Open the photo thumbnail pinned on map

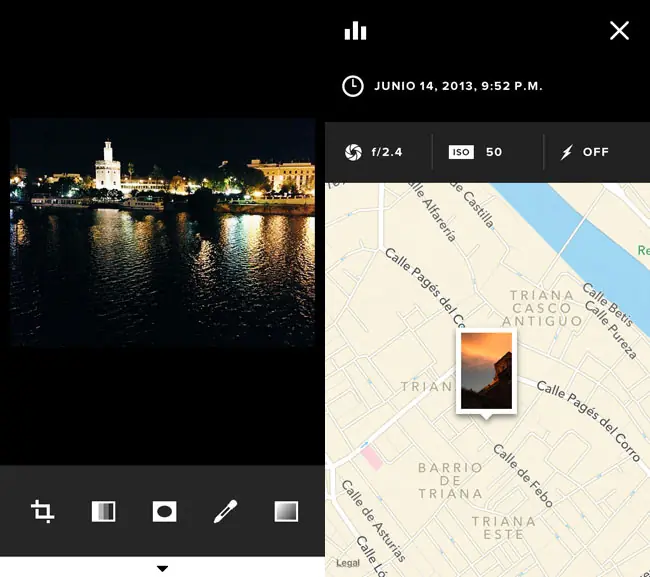click(x=486, y=371)
